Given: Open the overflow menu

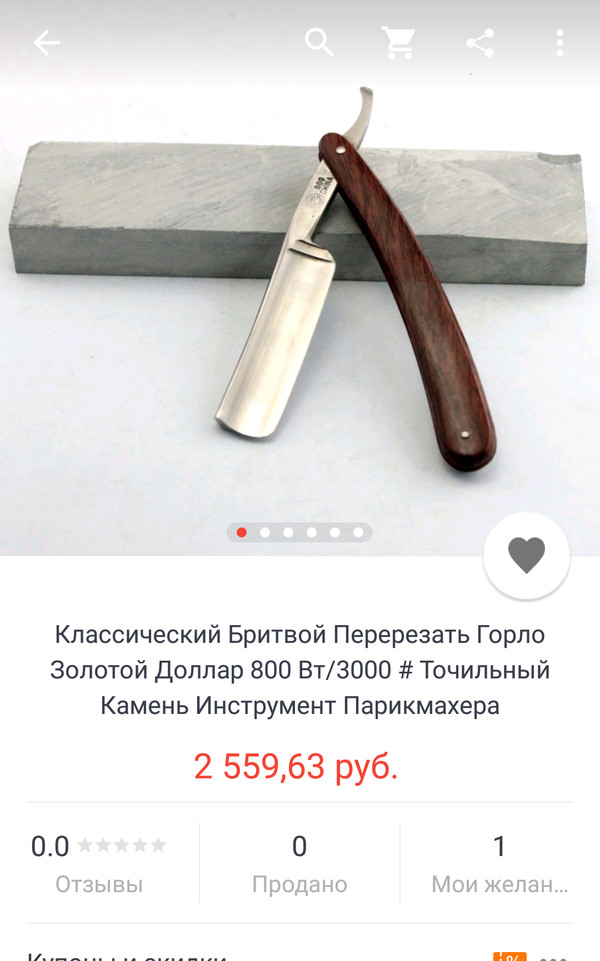Looking at the screenshot, I should [559, 43].
